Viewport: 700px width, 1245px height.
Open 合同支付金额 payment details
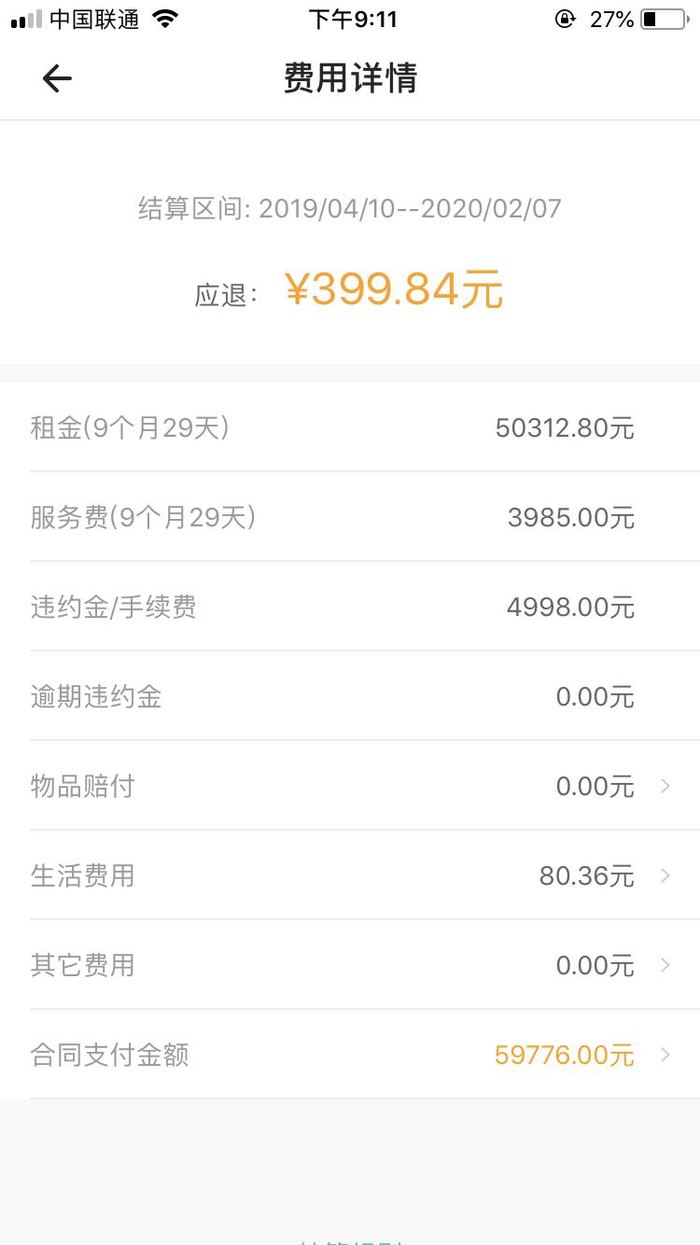click(350, 1055)
